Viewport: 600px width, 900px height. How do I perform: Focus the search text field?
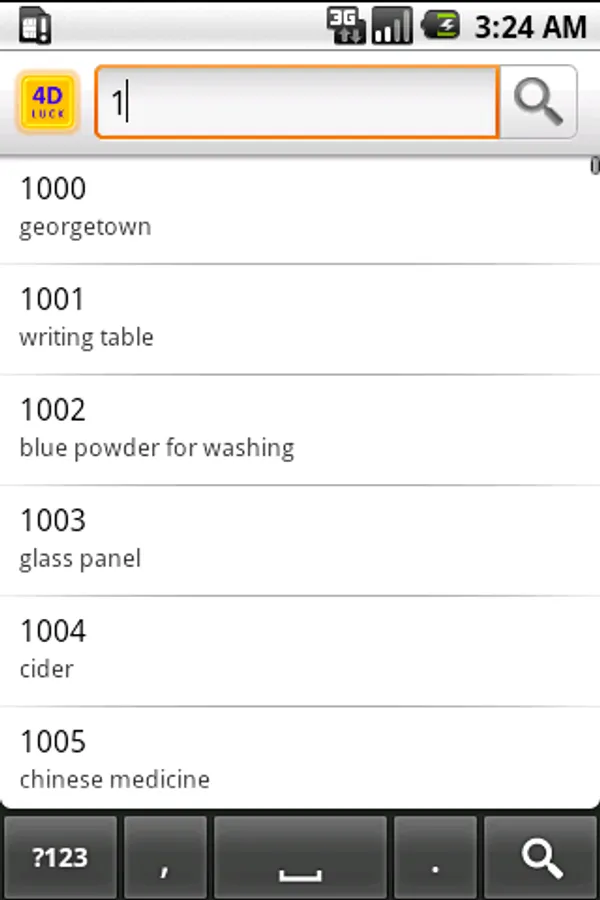coord(297,102)
